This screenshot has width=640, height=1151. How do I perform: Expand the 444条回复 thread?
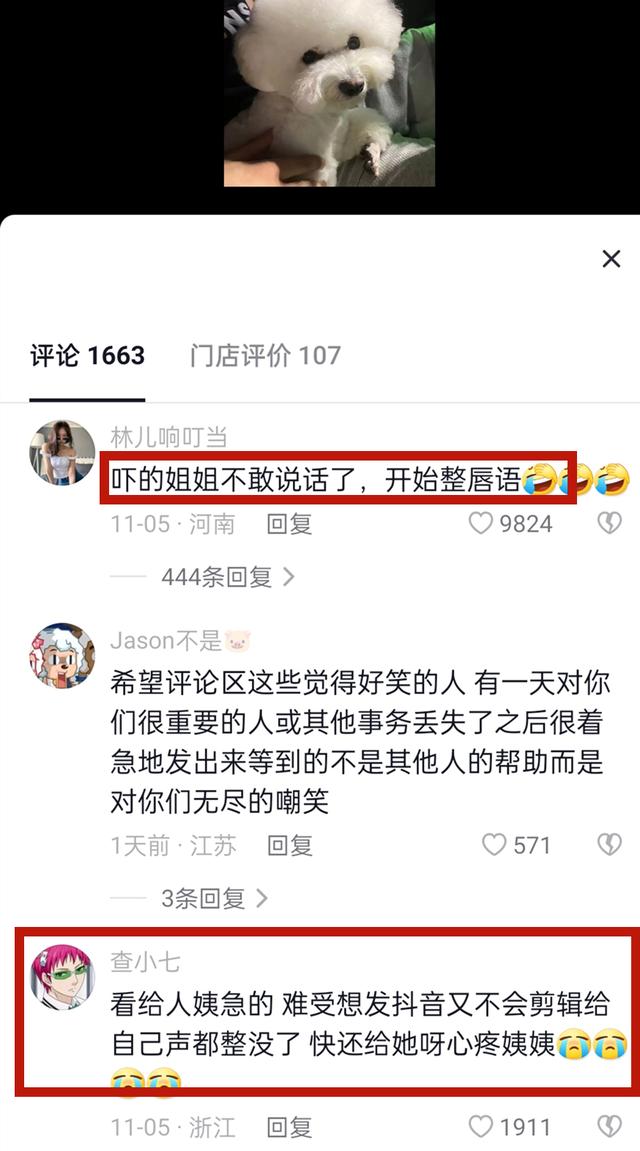click(x=228, y=577)
